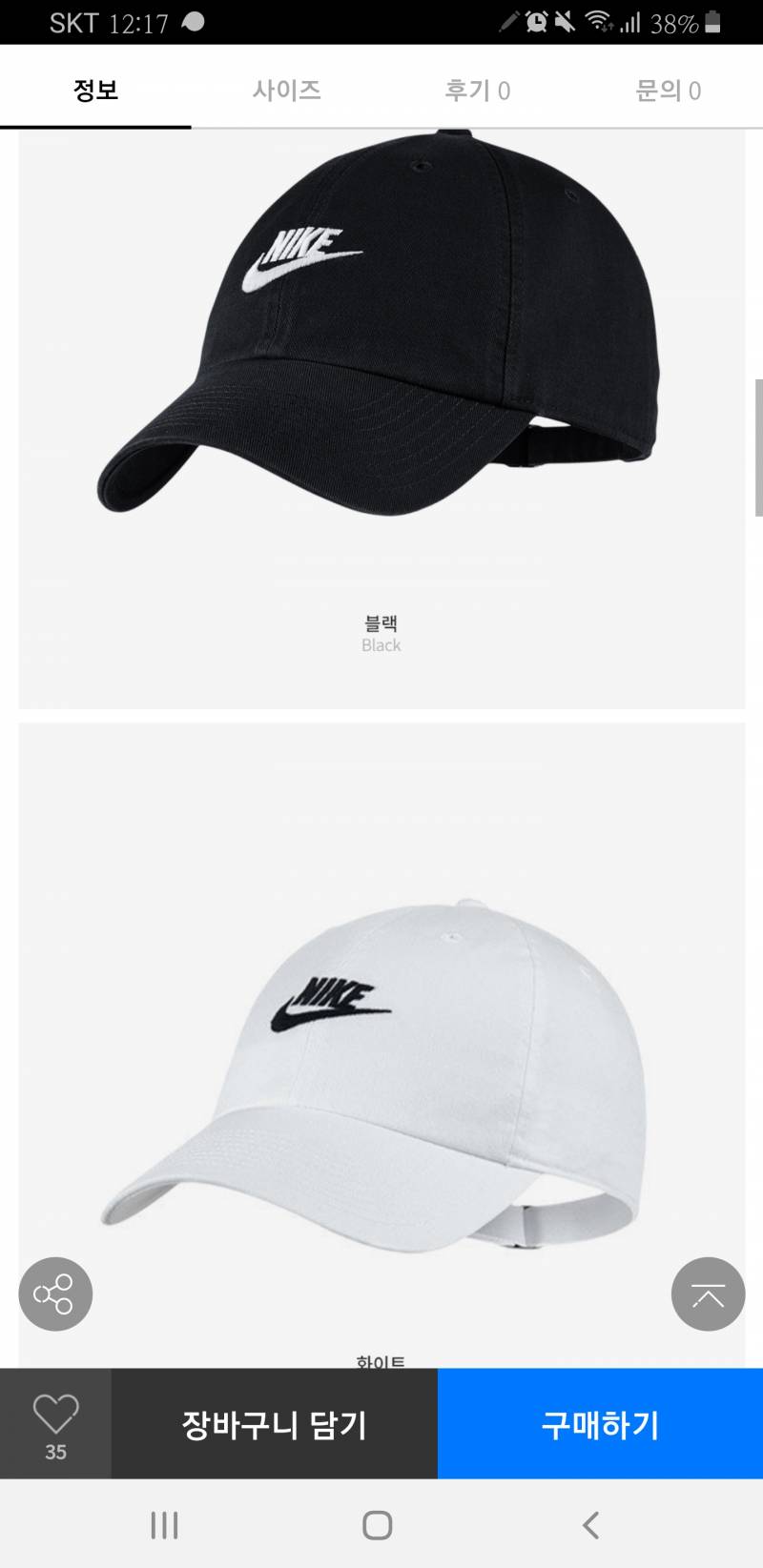Screen dimensions: 763x1568
Task: Like this product with the heart
Action: point(55,1423)
